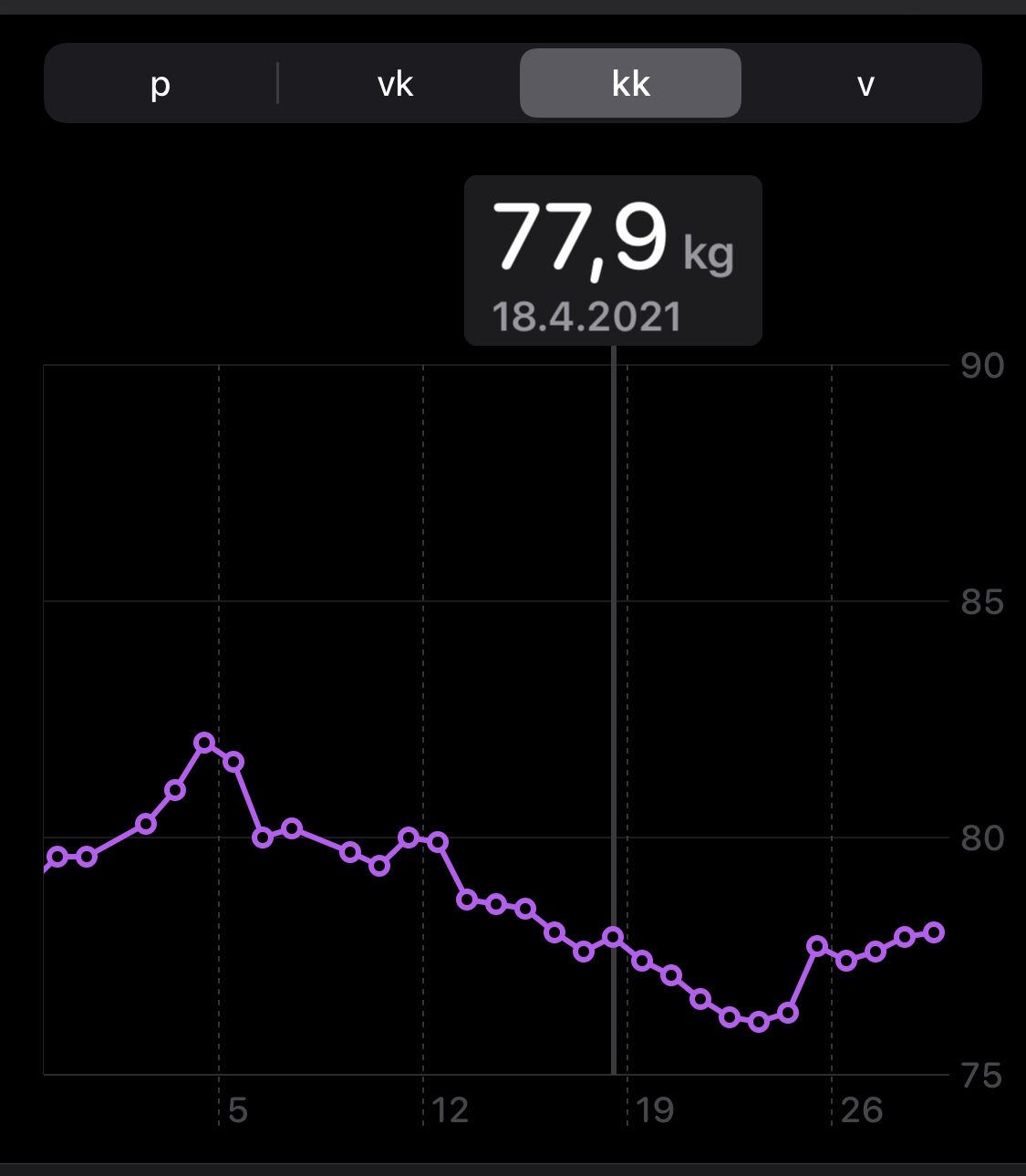Switch to the v segment
The height and width of the screenshot is (1176, 1026).
click(865, 84)
